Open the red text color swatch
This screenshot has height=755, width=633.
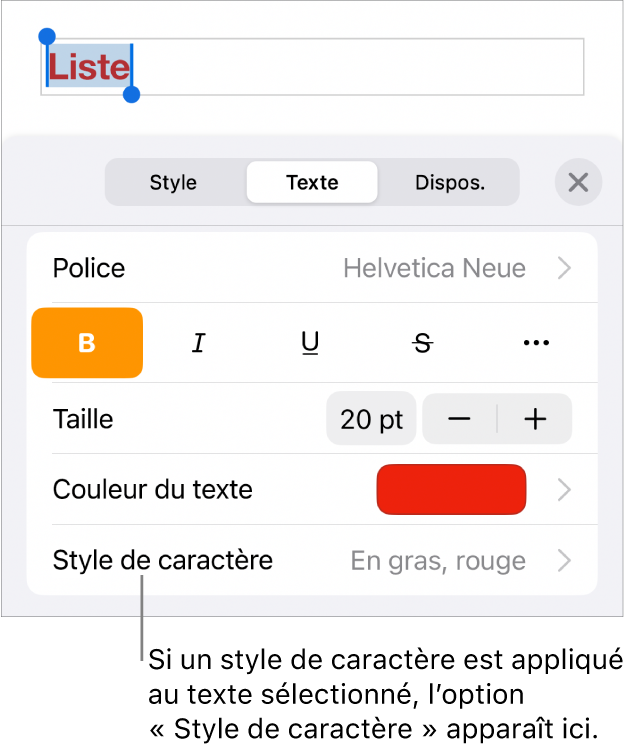(451, 490)
